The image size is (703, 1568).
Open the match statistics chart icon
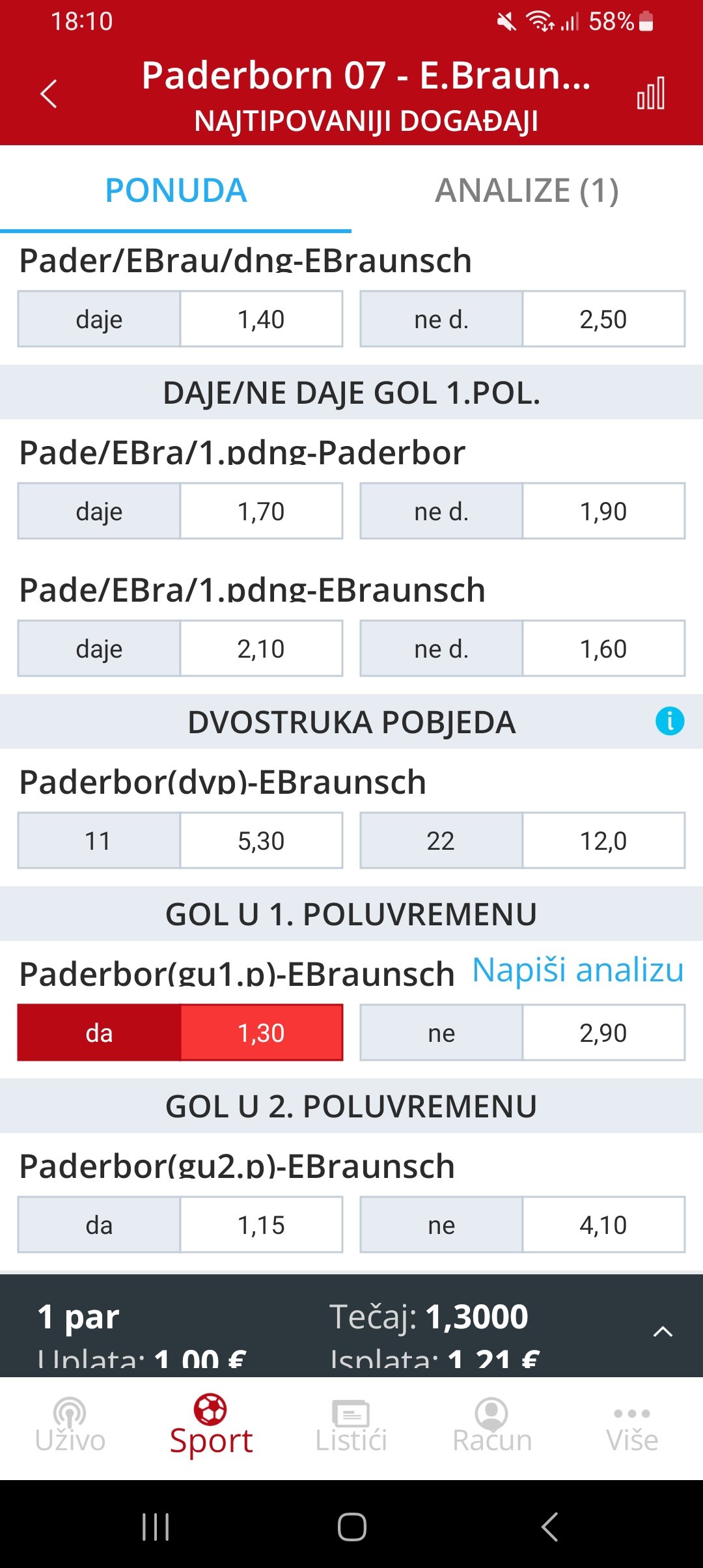[x=651, y=94]
